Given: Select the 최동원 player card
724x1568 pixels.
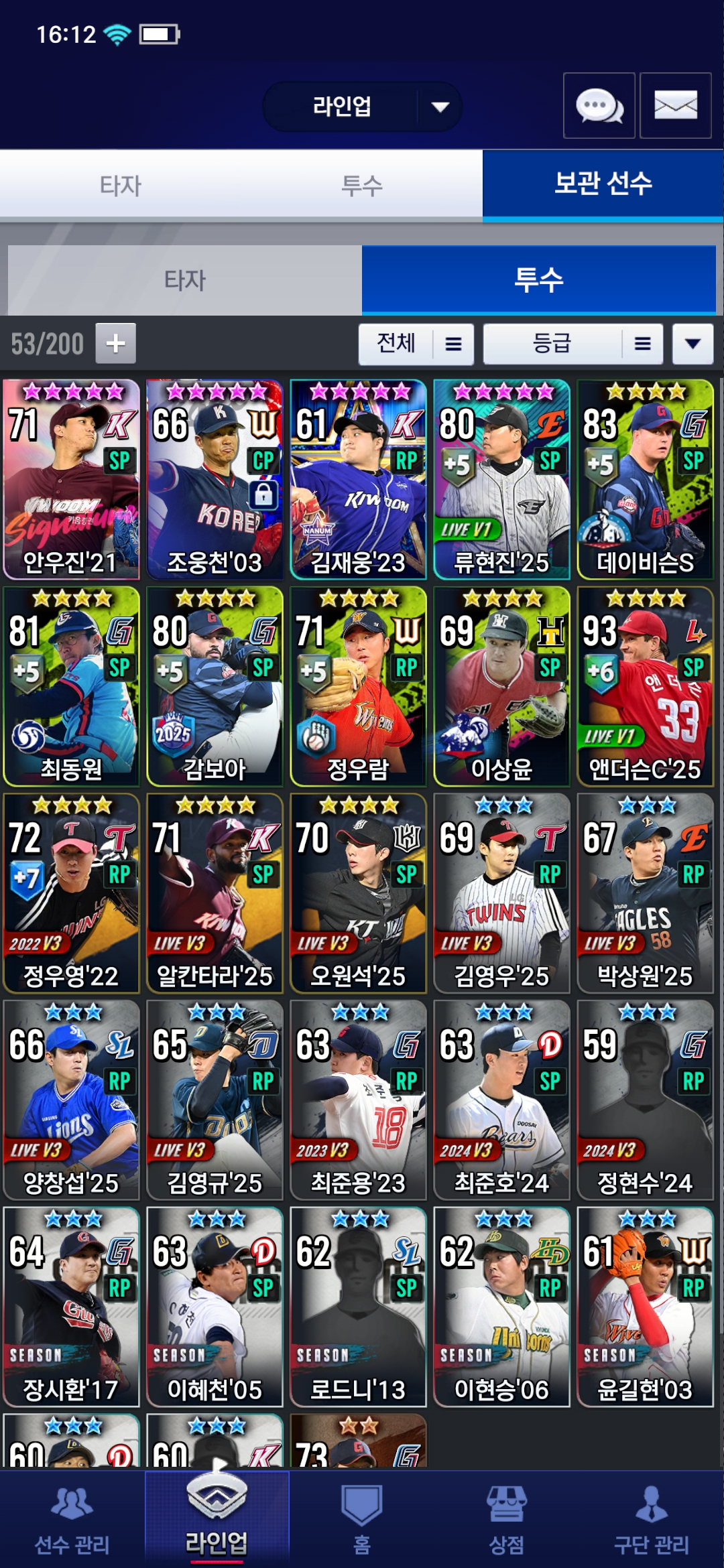Looking at the screenshot, I should [x=71, y=686].
